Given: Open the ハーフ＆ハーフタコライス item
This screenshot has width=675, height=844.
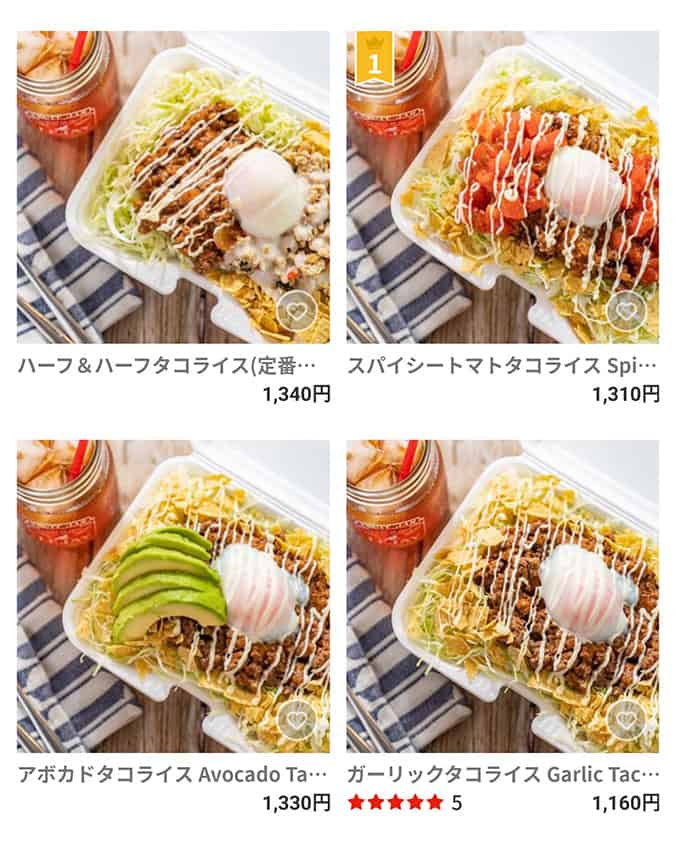Looking at the screenshot, I should [x=172, y=186].
